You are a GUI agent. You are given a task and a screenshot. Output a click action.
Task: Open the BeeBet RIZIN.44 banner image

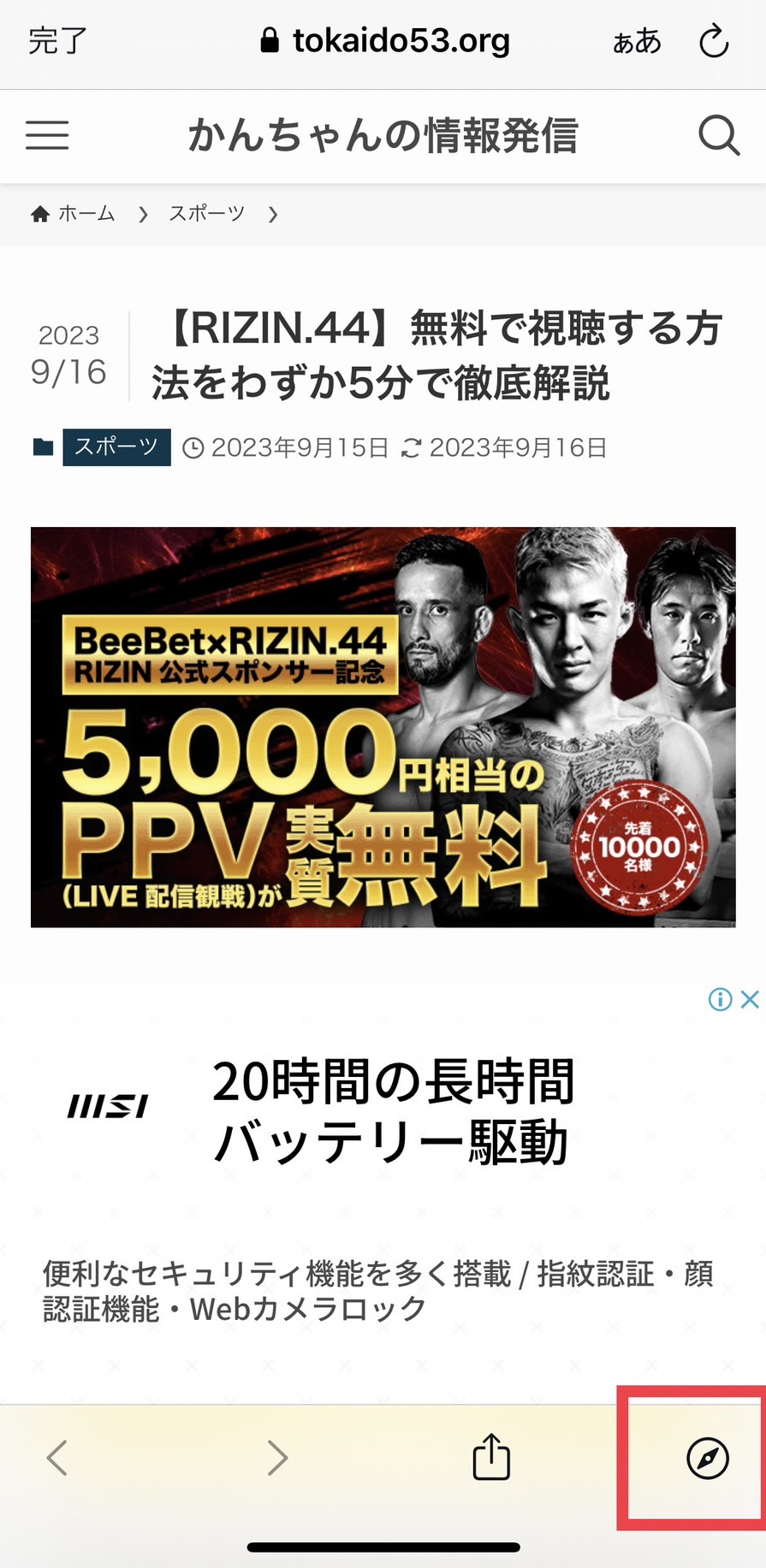click(x=383, y=727)
